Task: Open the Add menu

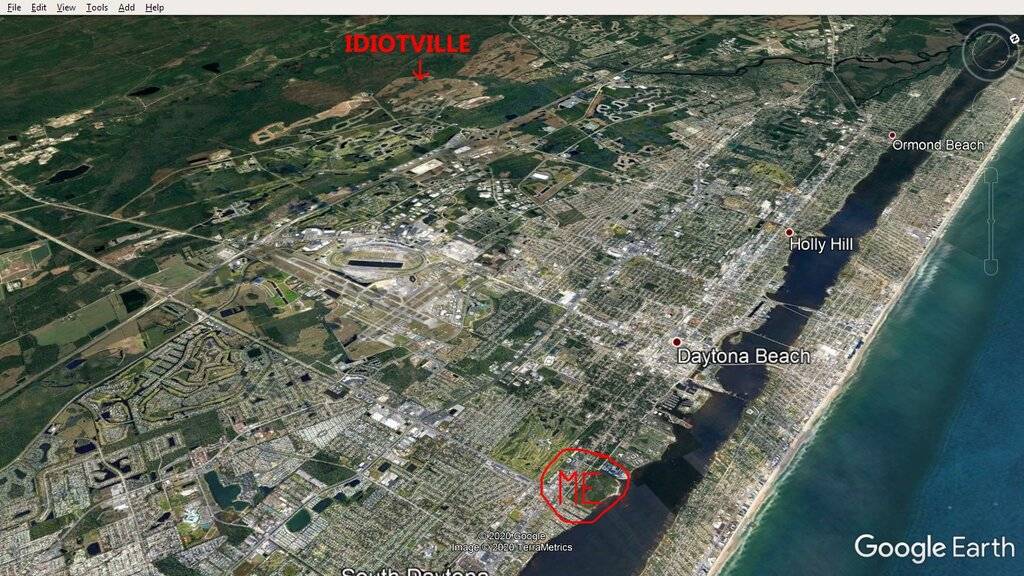Action: point(126,7)
